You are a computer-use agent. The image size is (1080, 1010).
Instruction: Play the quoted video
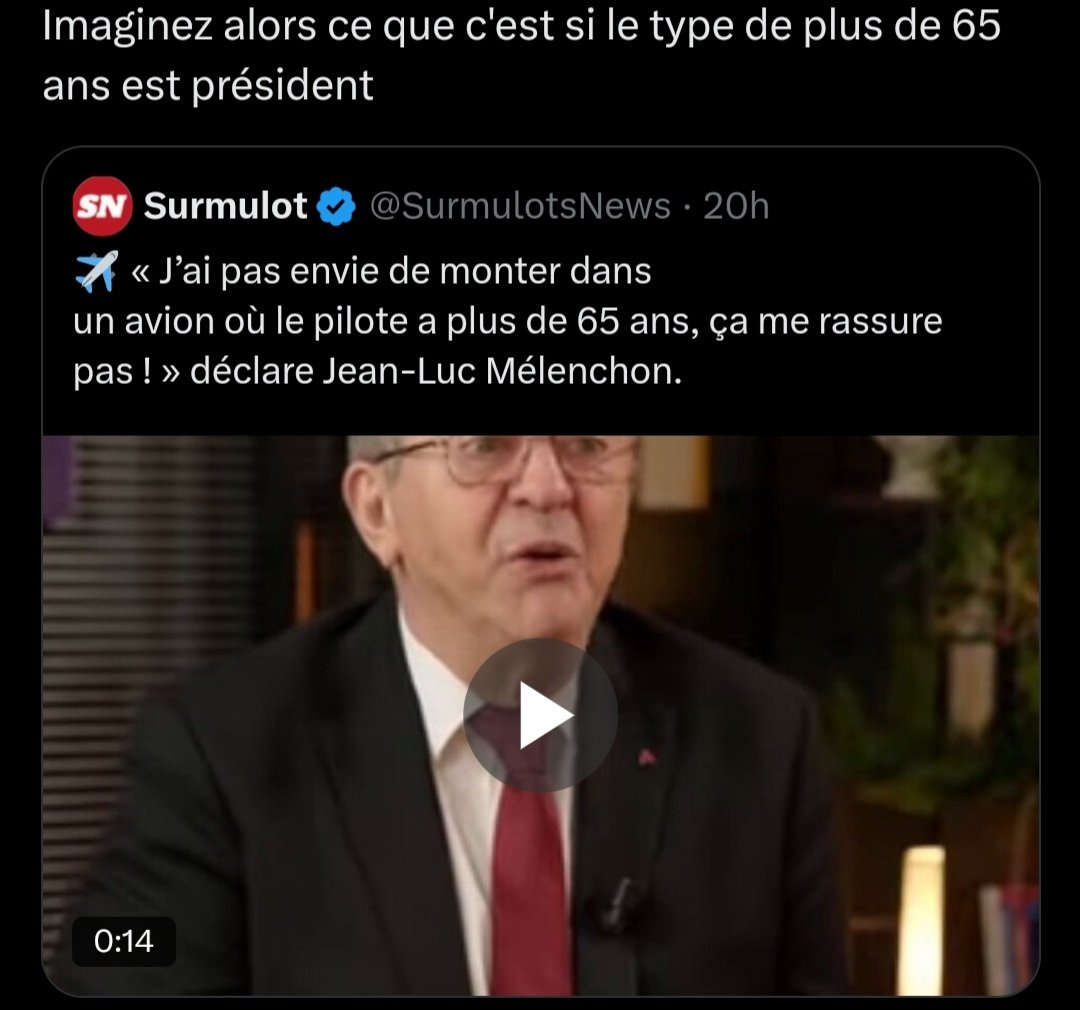541,714
